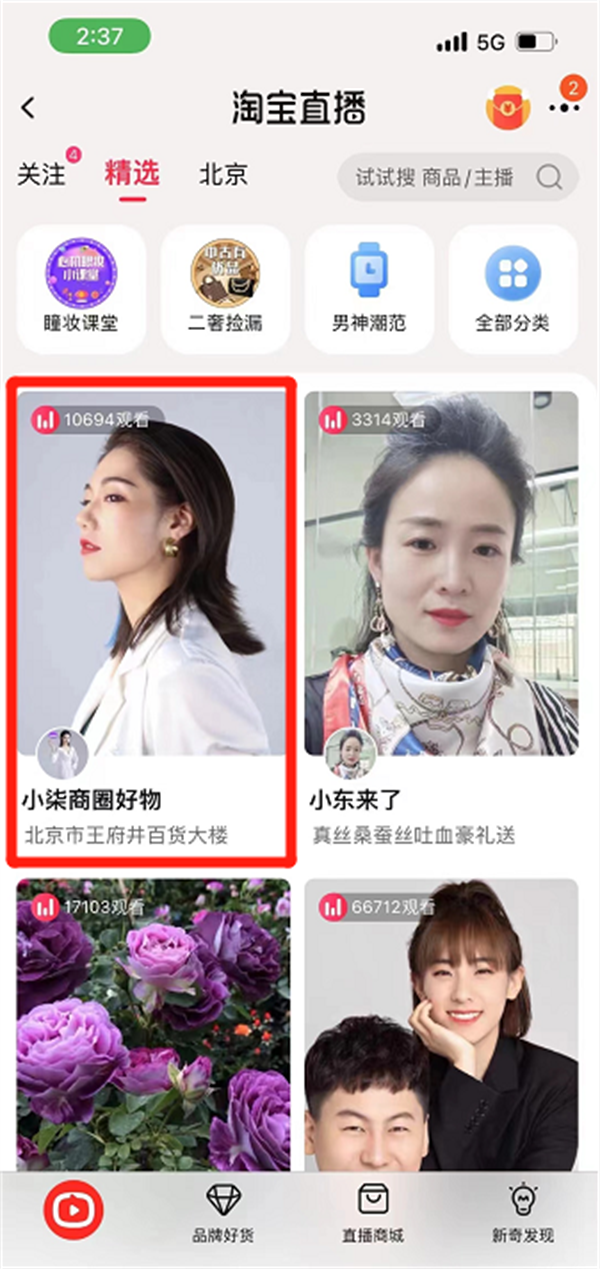Open the 二奢捡漏 category
This screenshot has height=1269, width=600.
coord(225,288)
